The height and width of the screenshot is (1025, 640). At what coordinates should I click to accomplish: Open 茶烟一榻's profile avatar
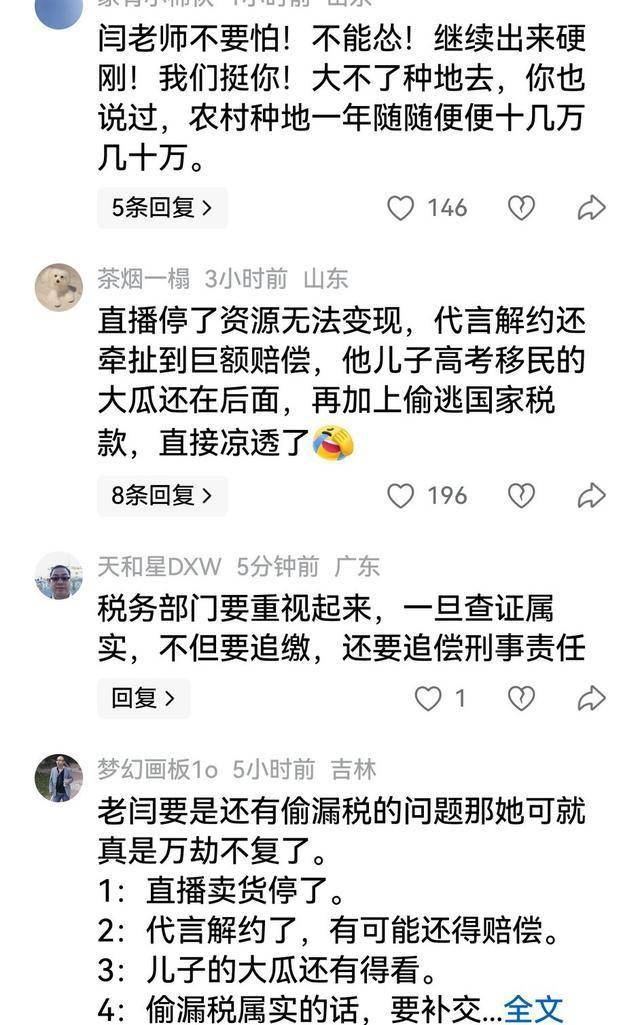pyautogui.click(x=59, y=287)
